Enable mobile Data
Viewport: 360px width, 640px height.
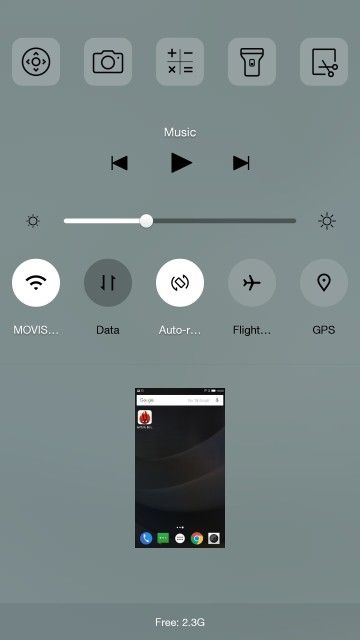coord(108,282)
